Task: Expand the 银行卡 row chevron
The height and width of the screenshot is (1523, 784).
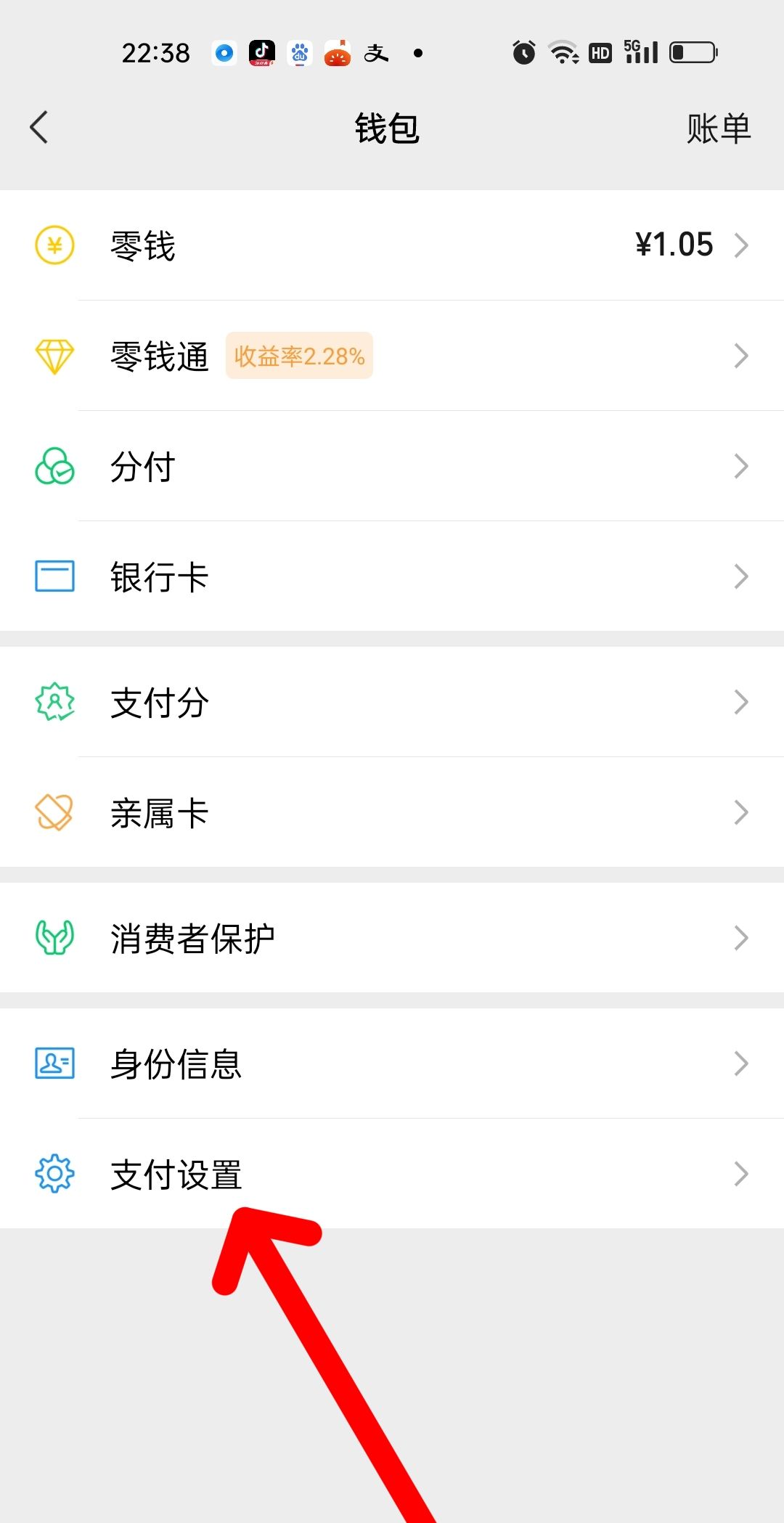Action: (741, 576)
